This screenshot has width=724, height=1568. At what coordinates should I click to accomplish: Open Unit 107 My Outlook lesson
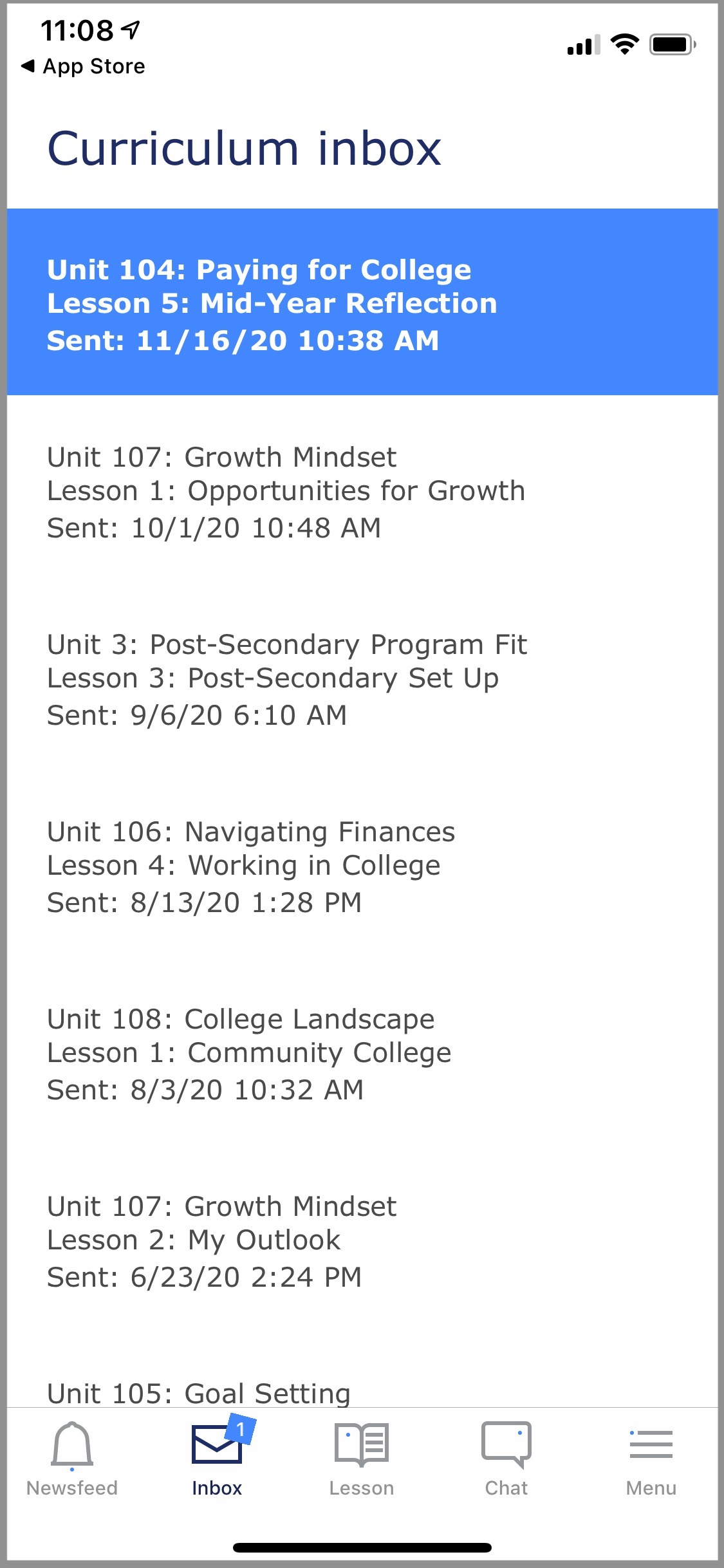[362, 1241]
